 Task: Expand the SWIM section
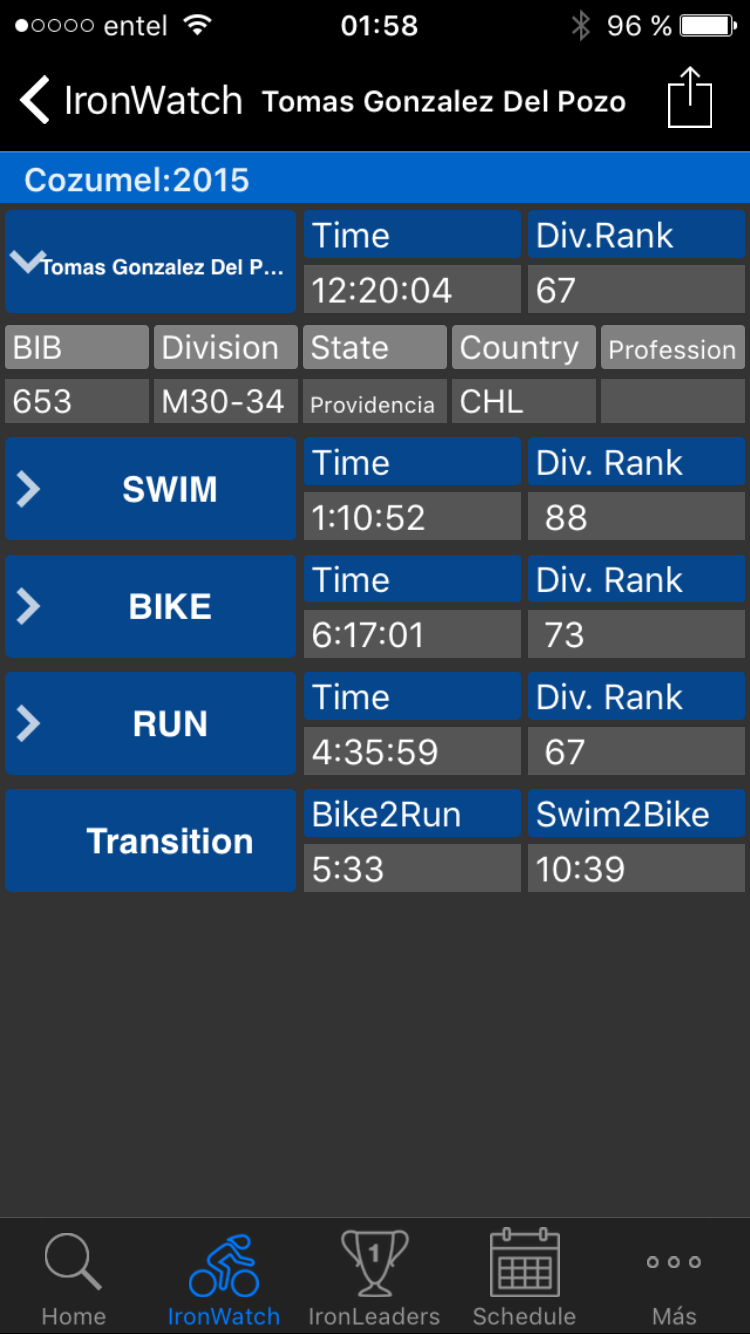click(x=150, y=489)
